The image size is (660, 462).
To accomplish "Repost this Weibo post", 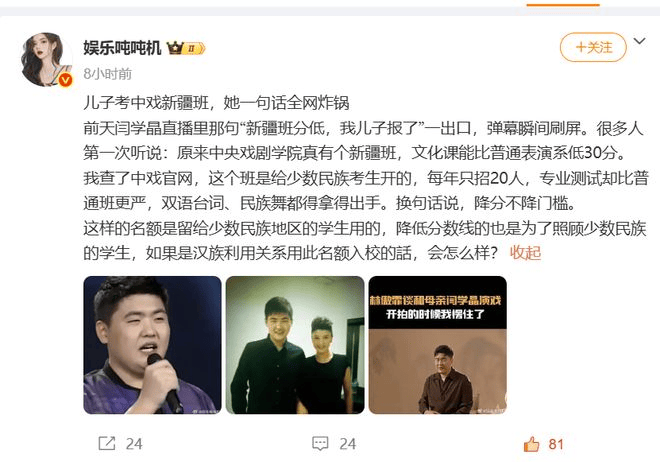I will click(x=120, y=443).
